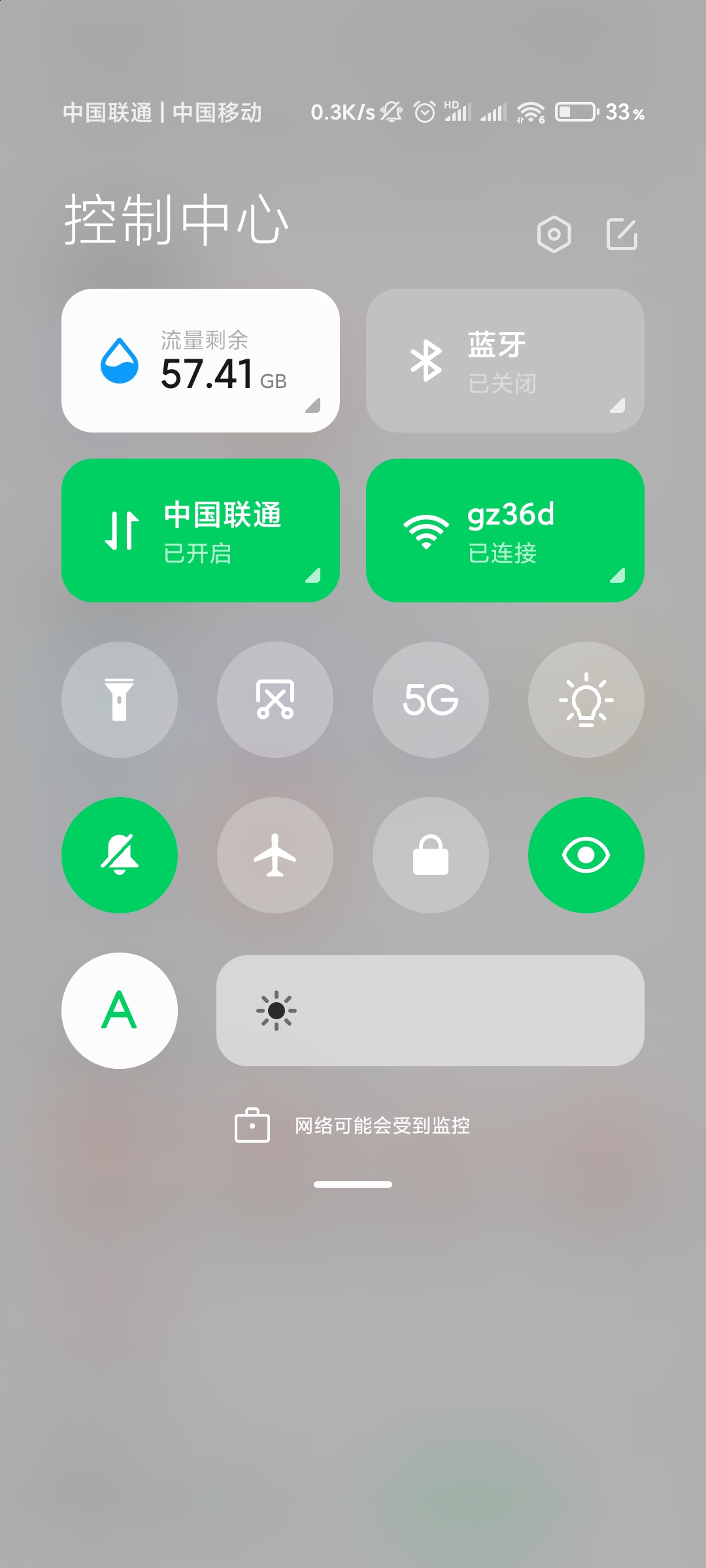The height and width of the screenshot is (1568, 706).
Task: Disable 中国联通 mobile data
Action: pyautogui.click(x=200, y=531)
